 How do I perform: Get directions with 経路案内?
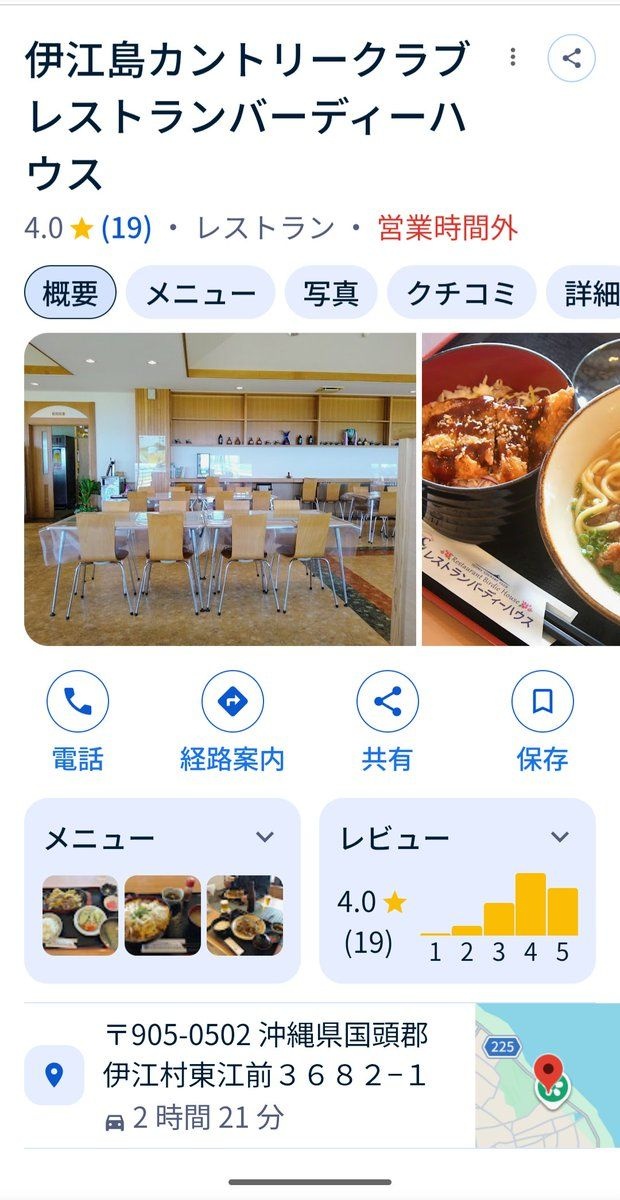pyautogui.click(x=232, y=722)
